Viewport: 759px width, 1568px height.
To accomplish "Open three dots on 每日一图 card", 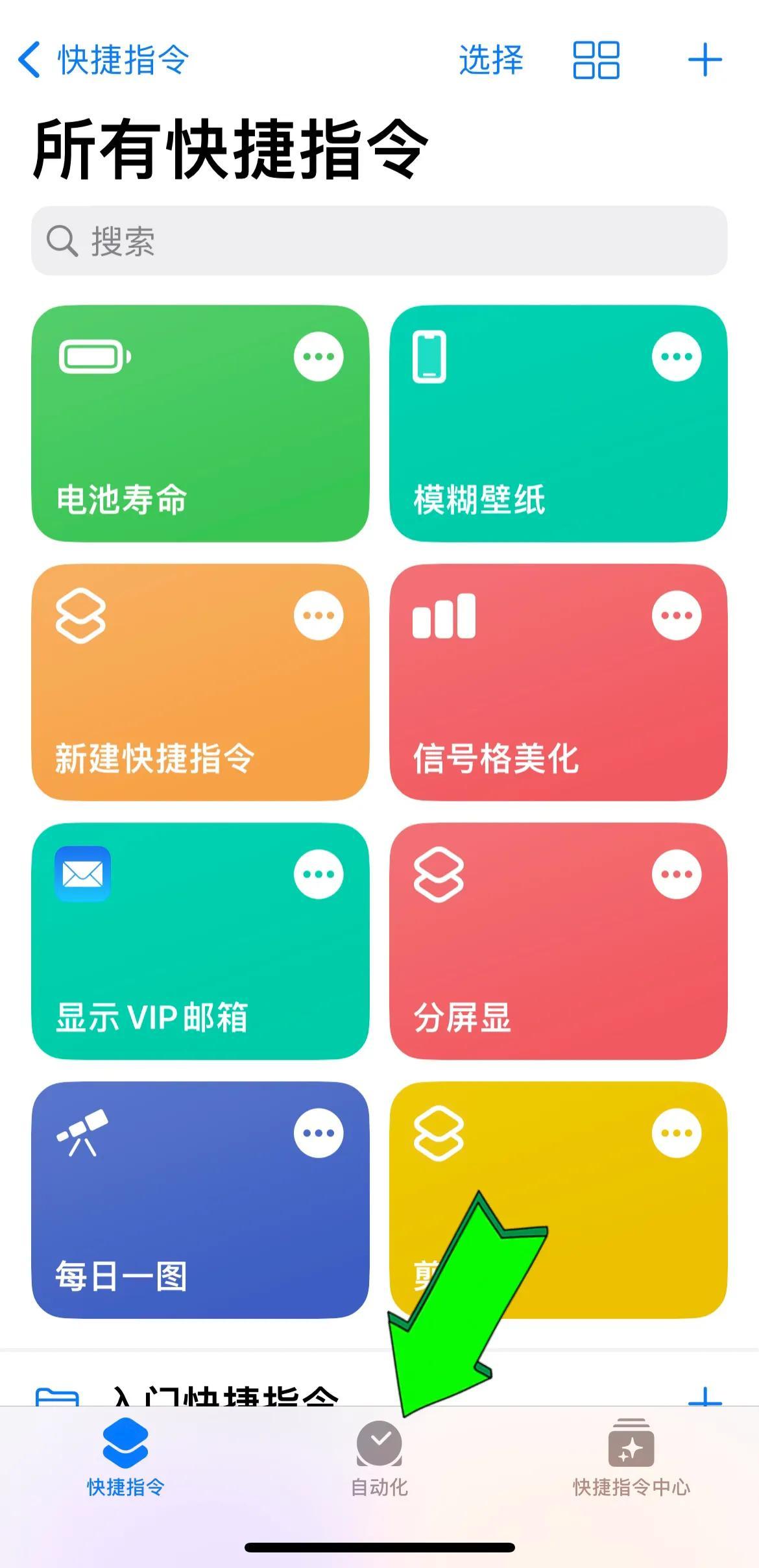I will tap(318, 1133).
